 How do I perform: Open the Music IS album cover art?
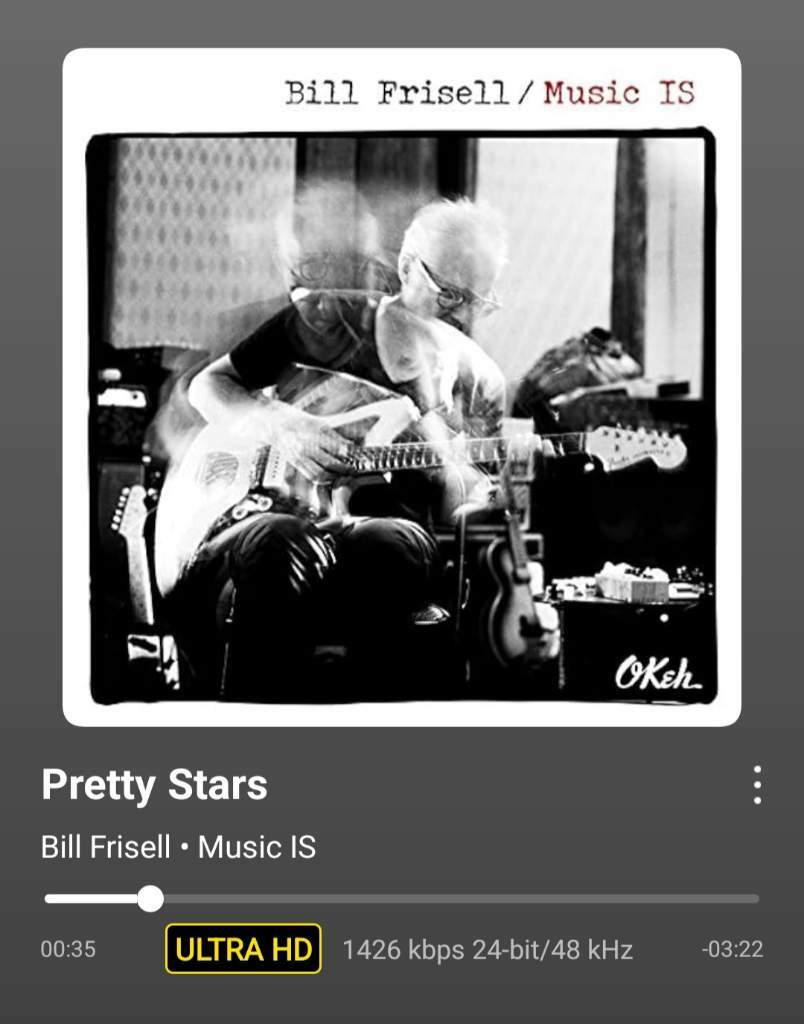401,387
